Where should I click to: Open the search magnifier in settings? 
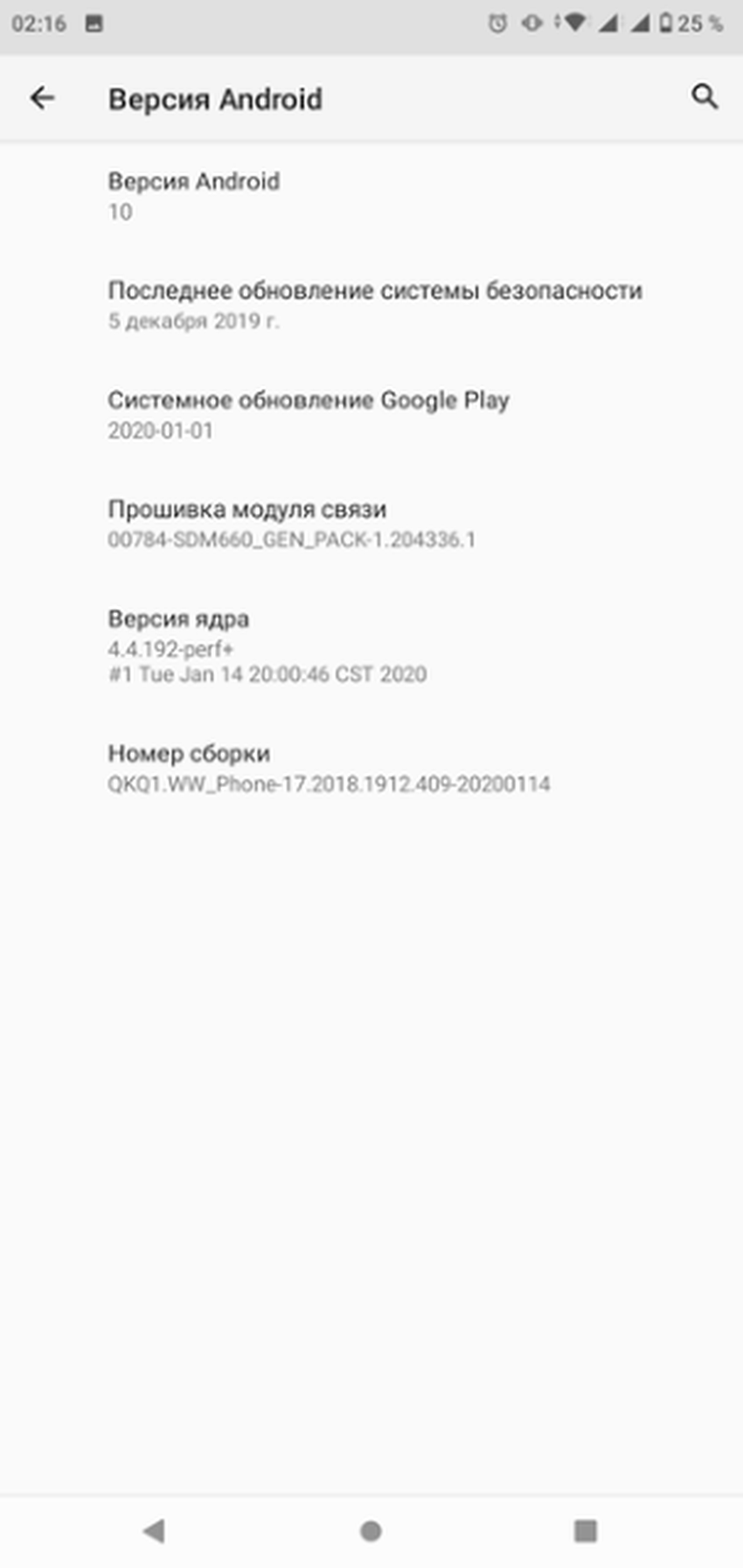705,97
